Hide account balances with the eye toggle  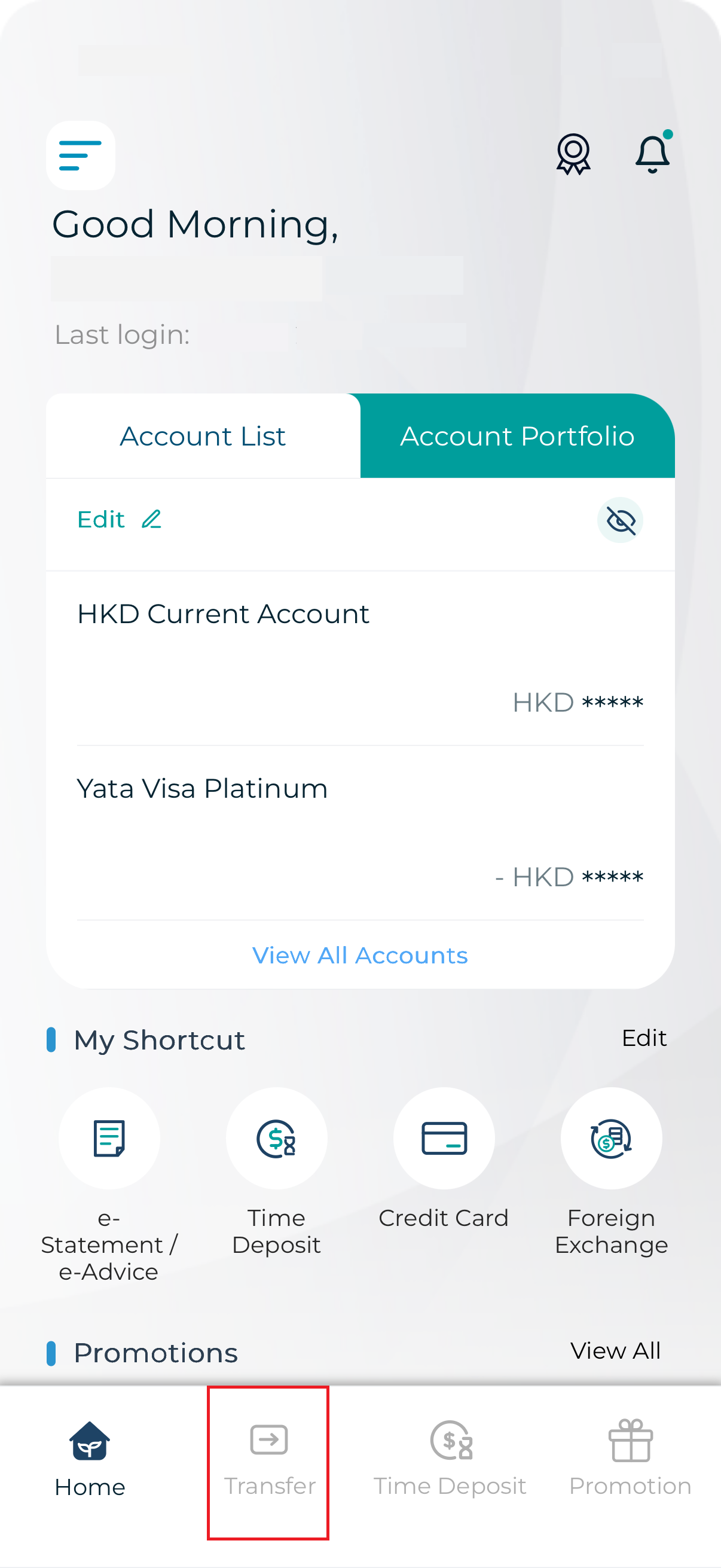619,520
